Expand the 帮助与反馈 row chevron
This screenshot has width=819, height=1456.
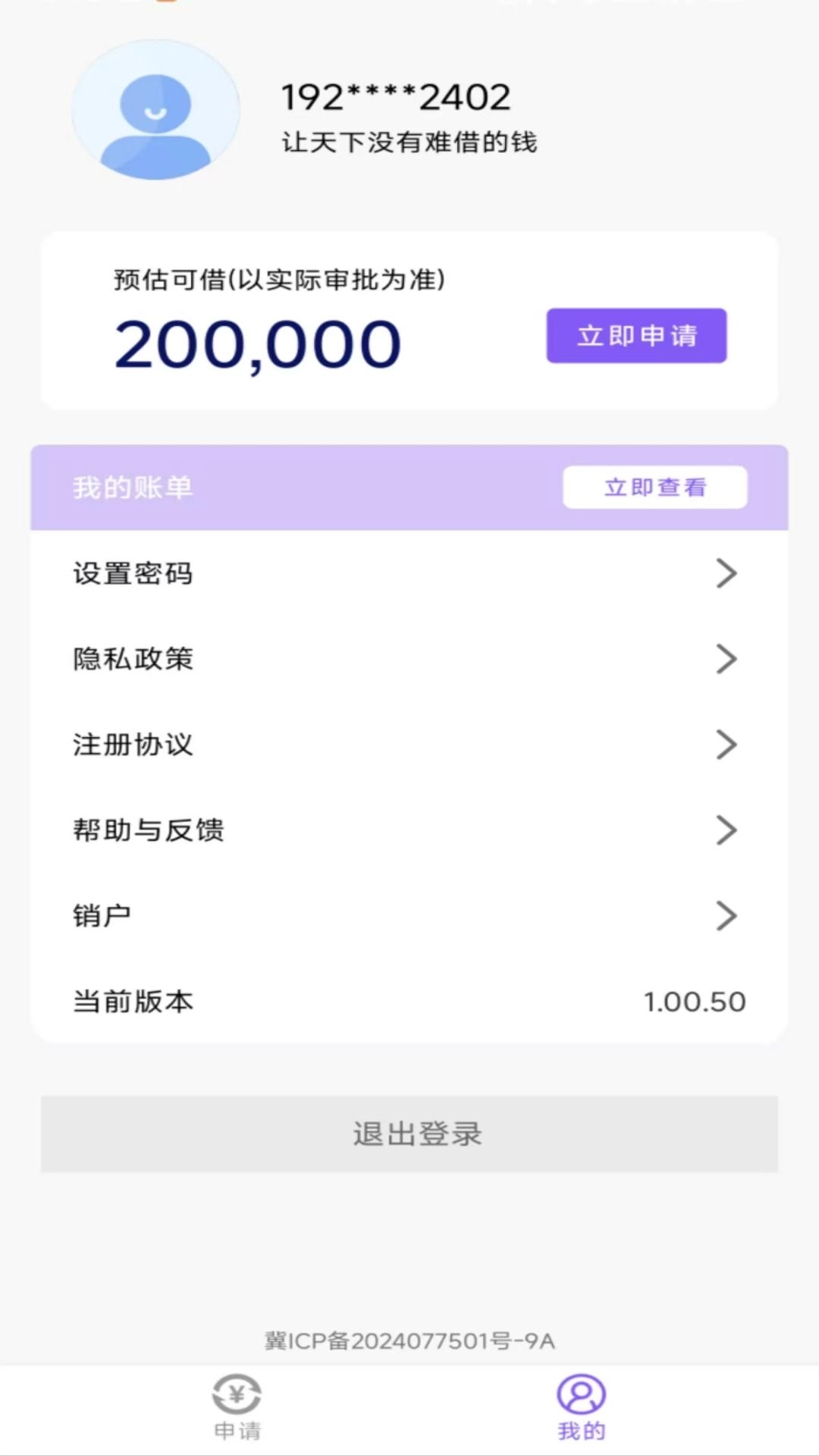pyautogui.click(x=727, y=830)
